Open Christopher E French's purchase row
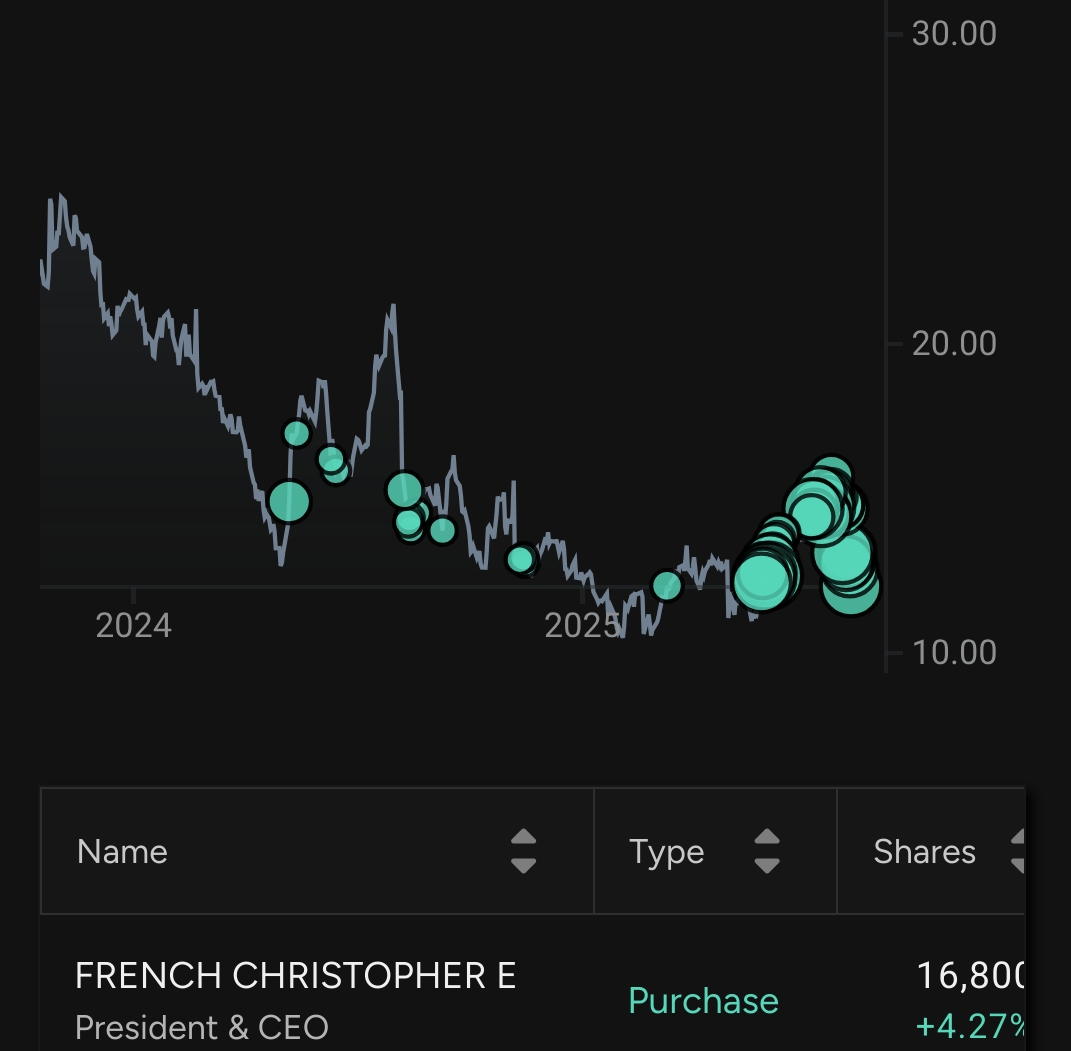This screenshot has height=1051, width=1071. tap(296, 999)
